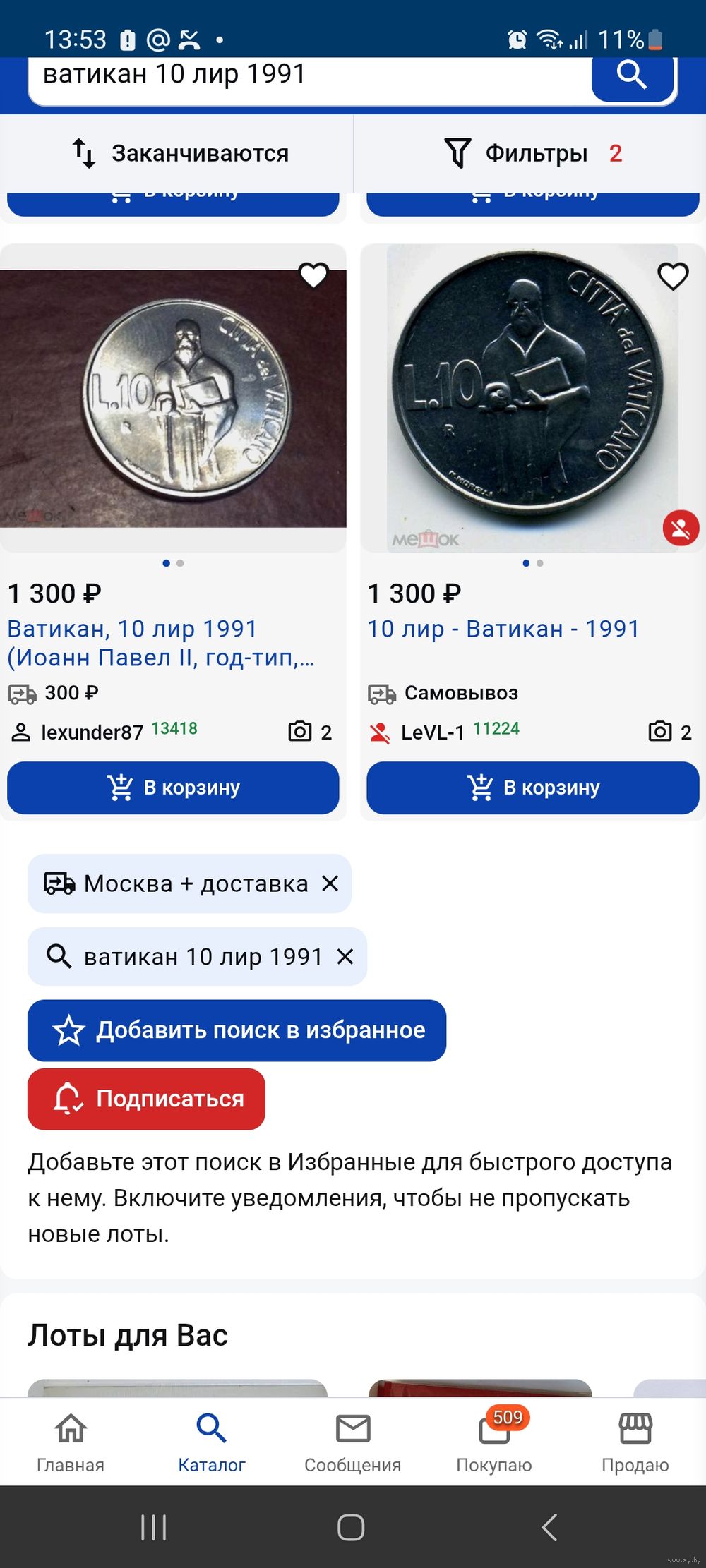Favorite the LeVL-1 coin lot
The height and width of the screenshot is (1568, 706).
point(673,276)
